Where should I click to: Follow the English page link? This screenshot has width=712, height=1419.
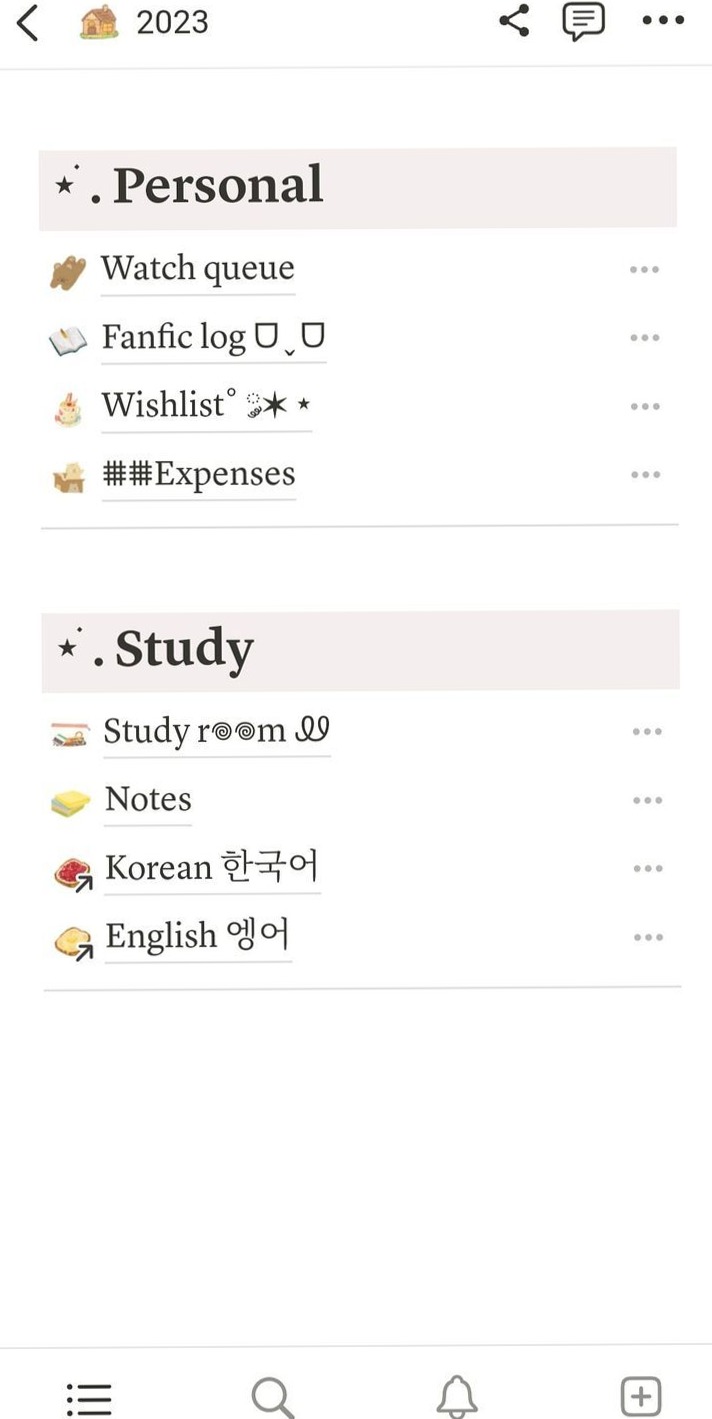click(x=197, y=937)
